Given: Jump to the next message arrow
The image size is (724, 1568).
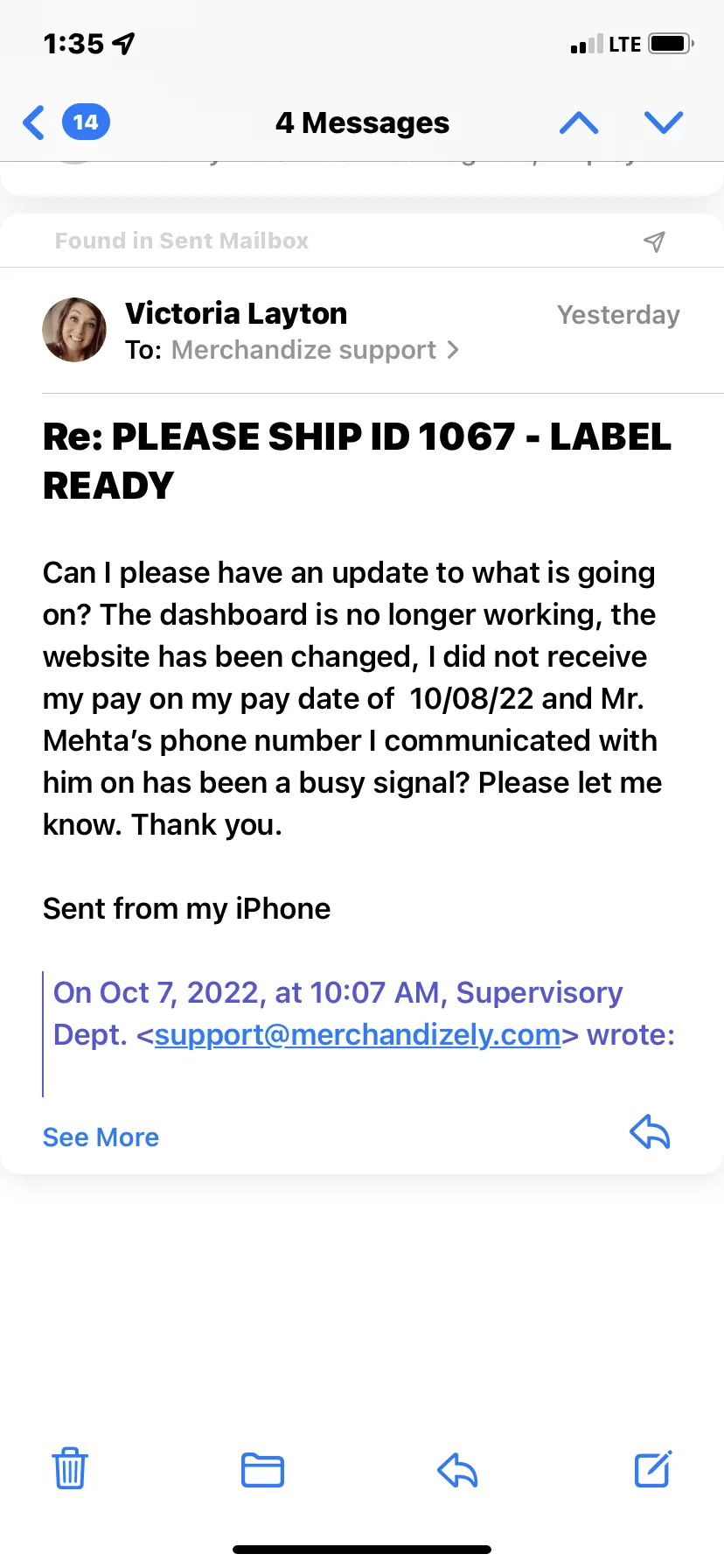Looking at the screenshot, I should point(664,122).
